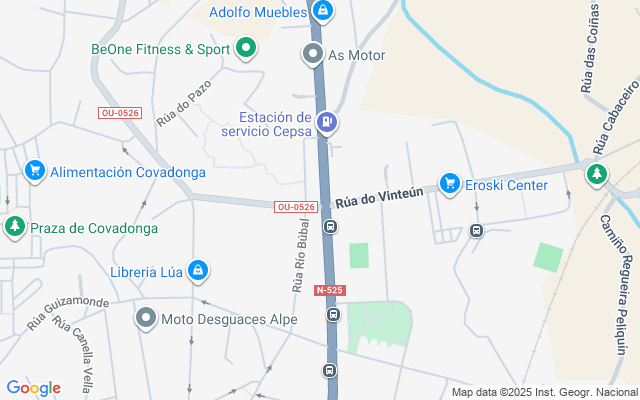
Task: Select the BeOne Fitness & Sport pin
Action: [246, 49]
